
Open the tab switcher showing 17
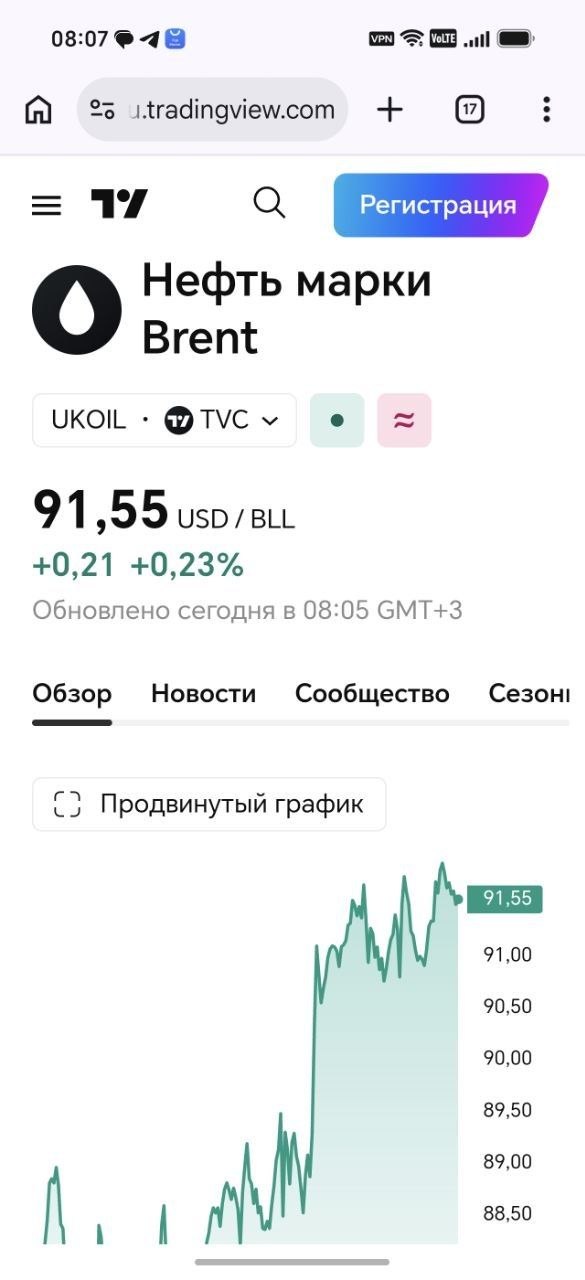pyautogui.click(x=470, y=109)
